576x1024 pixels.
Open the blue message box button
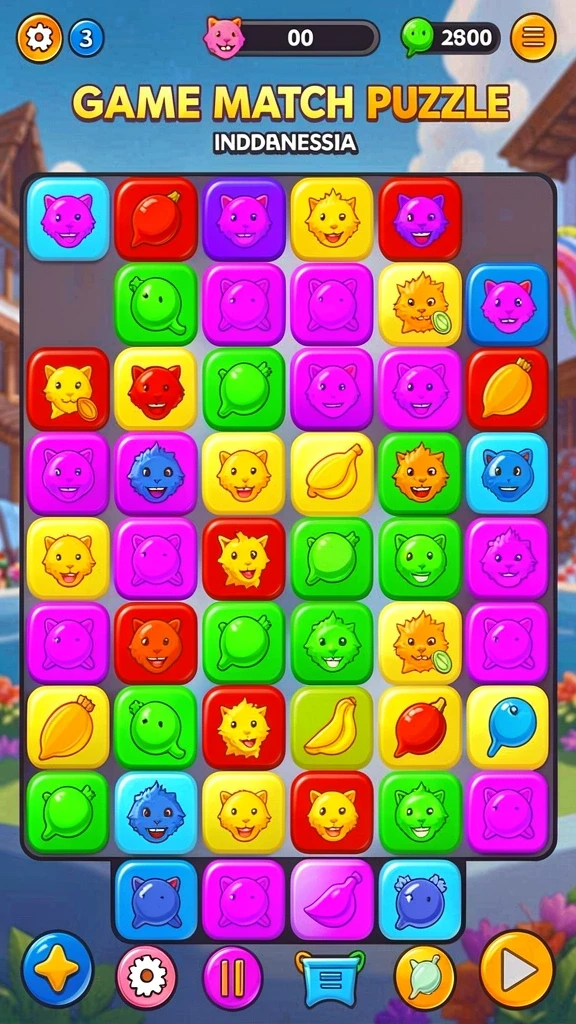click(332, 978)
